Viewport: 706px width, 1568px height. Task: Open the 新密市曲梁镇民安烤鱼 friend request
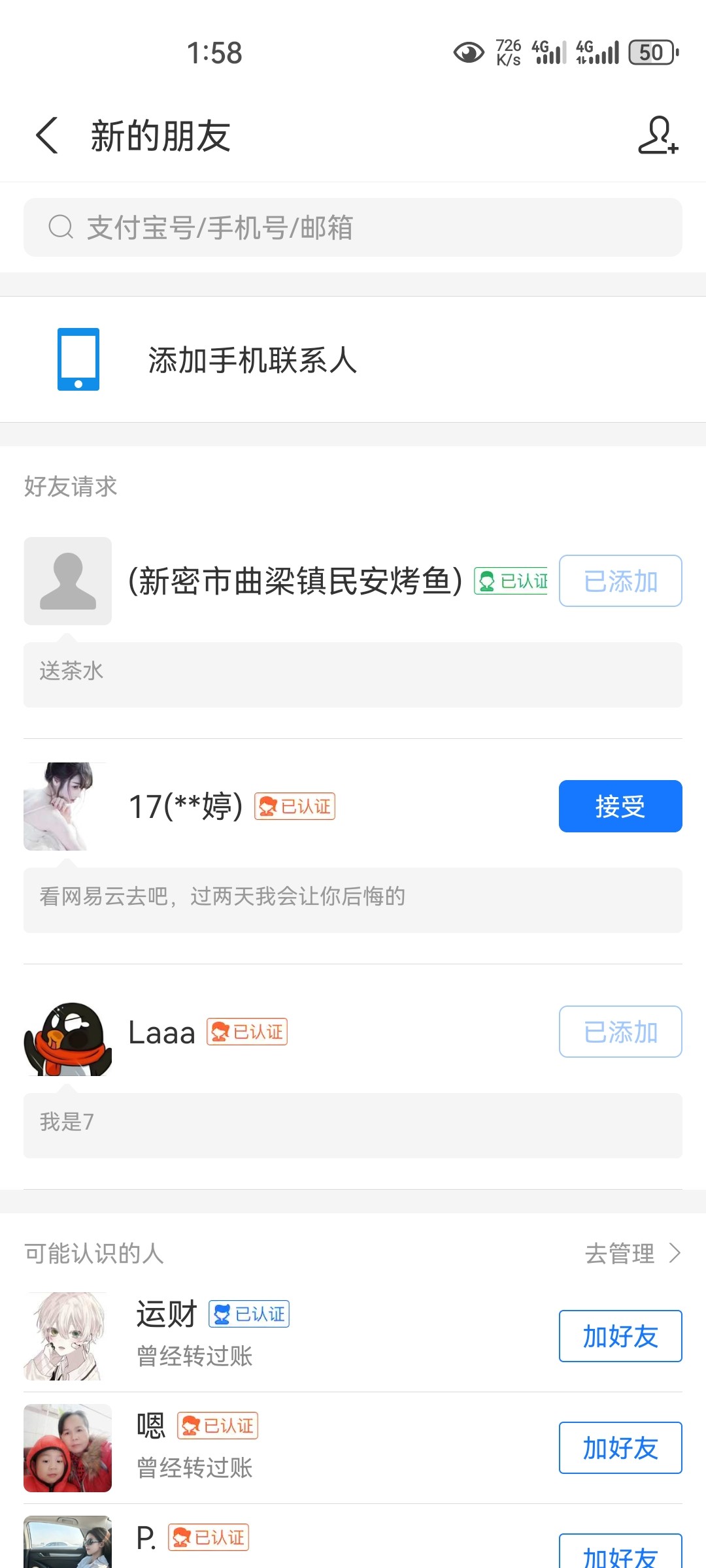(x=294, y=581)
